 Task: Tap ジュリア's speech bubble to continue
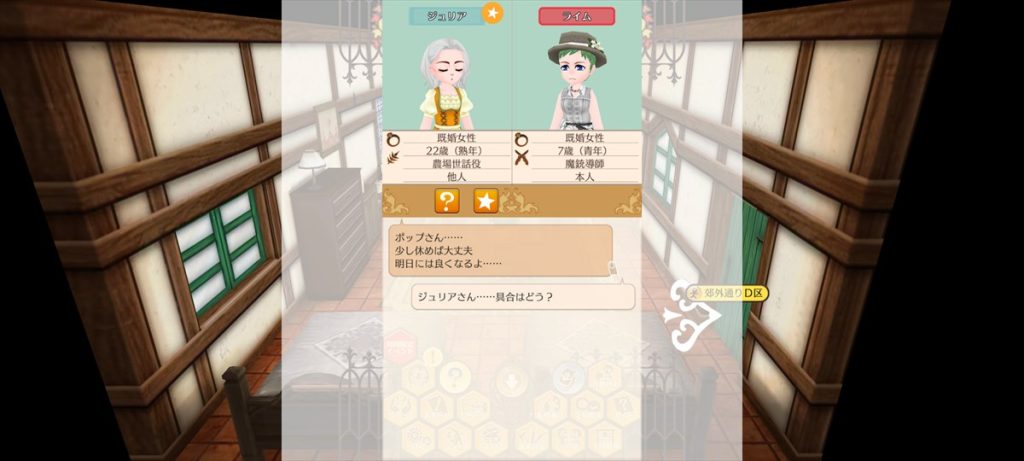[501, 251]
